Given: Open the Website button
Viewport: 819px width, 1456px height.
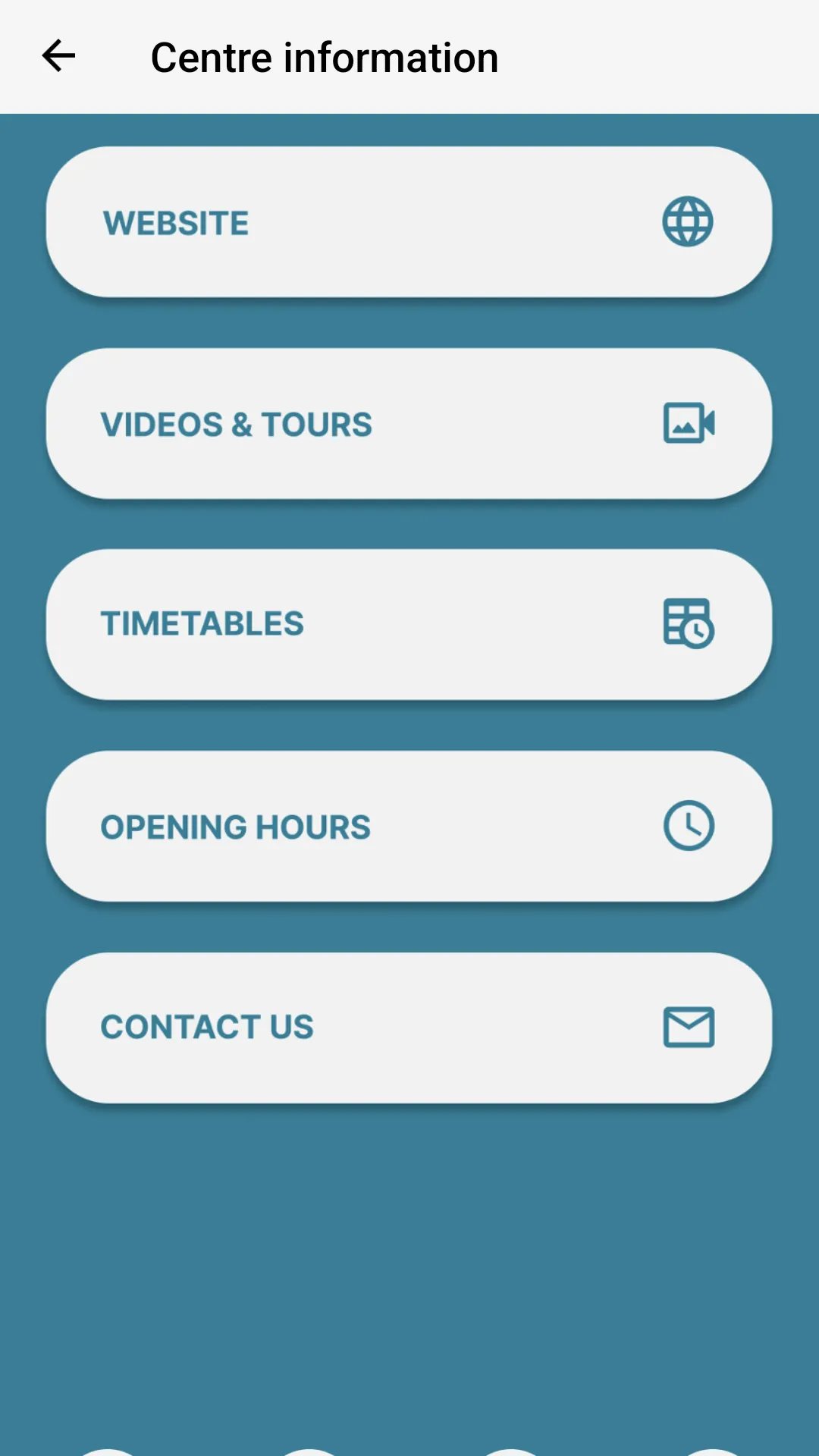Looking at the screenshot, I should point(409,221).
